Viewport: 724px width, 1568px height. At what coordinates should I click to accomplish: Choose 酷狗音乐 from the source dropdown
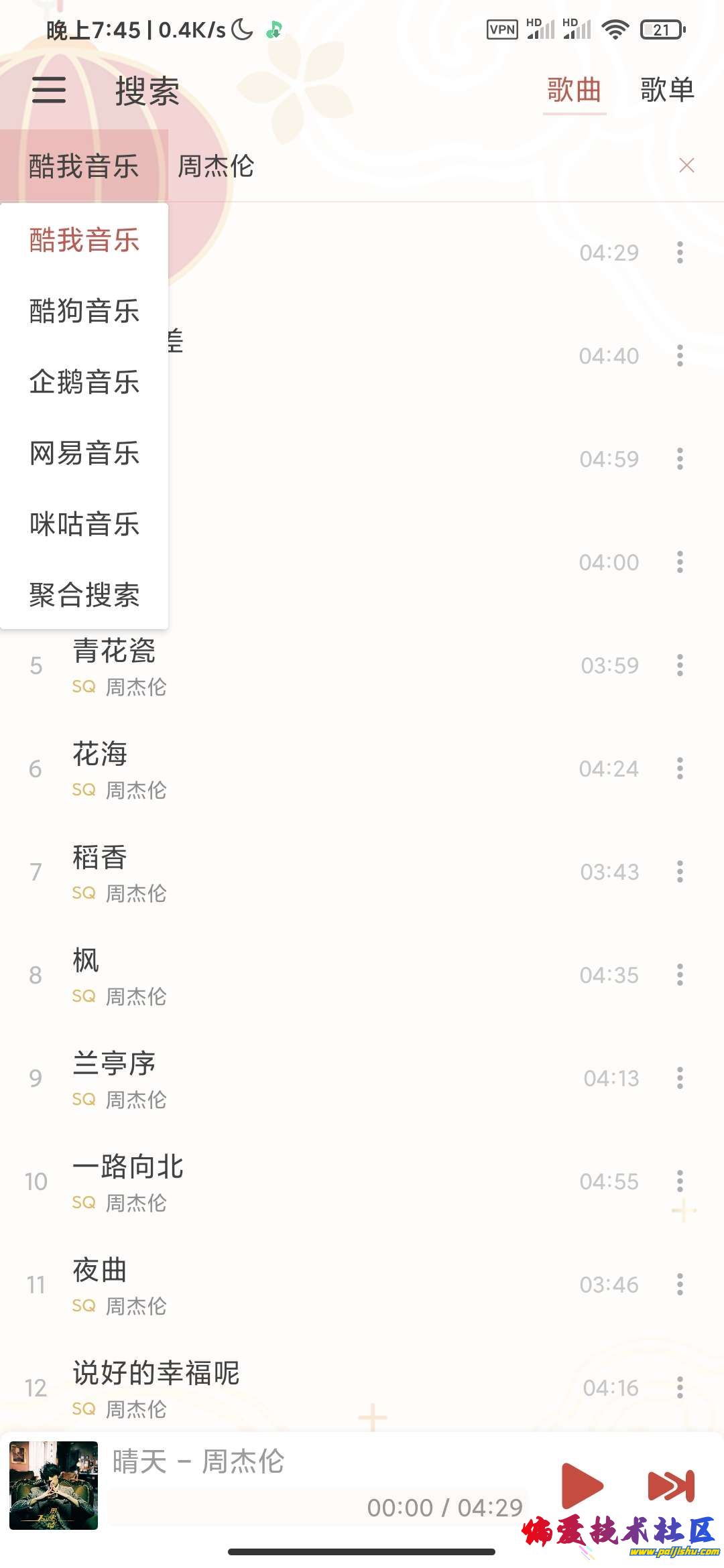[x=84, y=311]
